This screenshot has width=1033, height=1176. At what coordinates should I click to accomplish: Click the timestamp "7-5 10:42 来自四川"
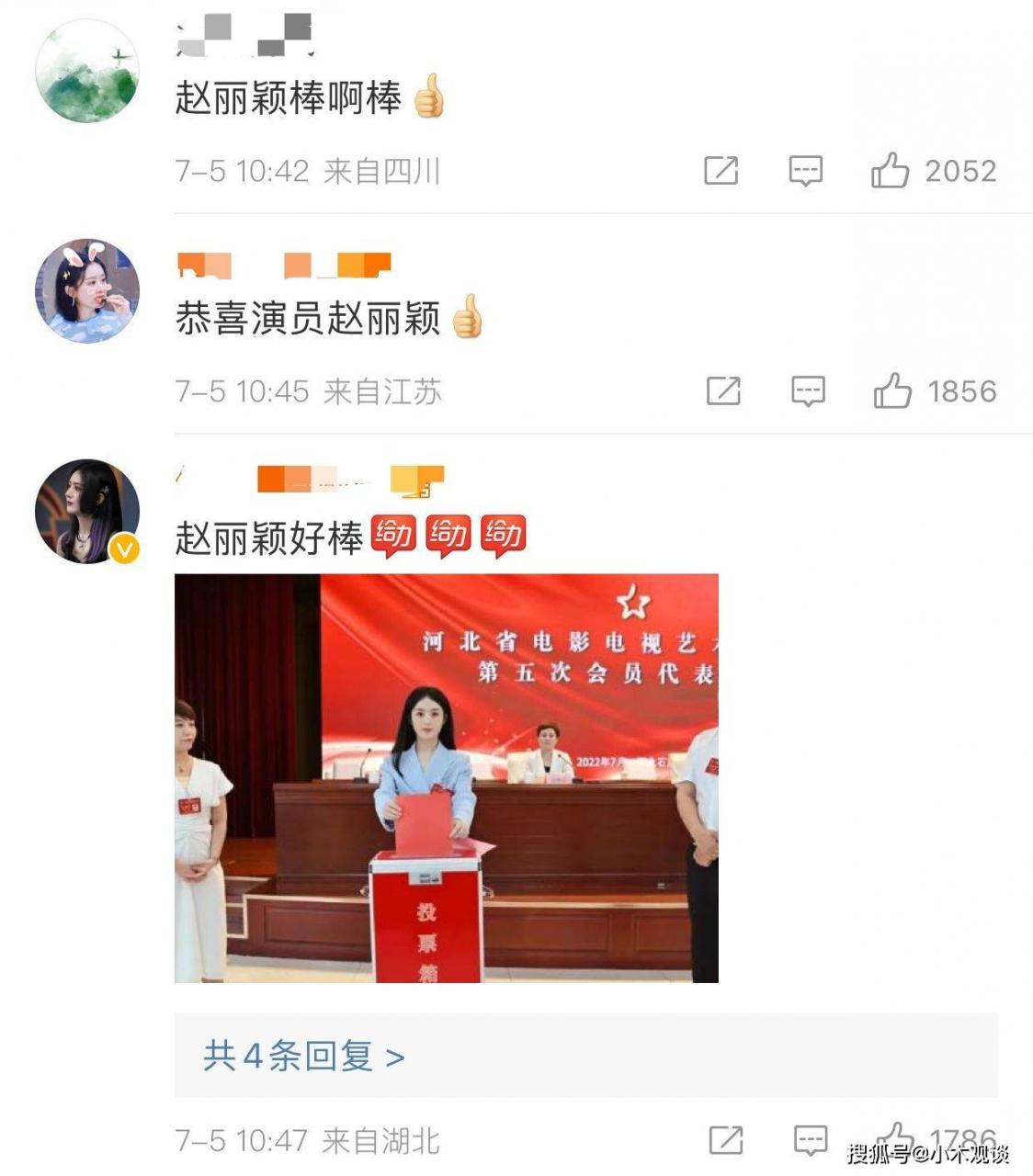(x=306, y=170)
